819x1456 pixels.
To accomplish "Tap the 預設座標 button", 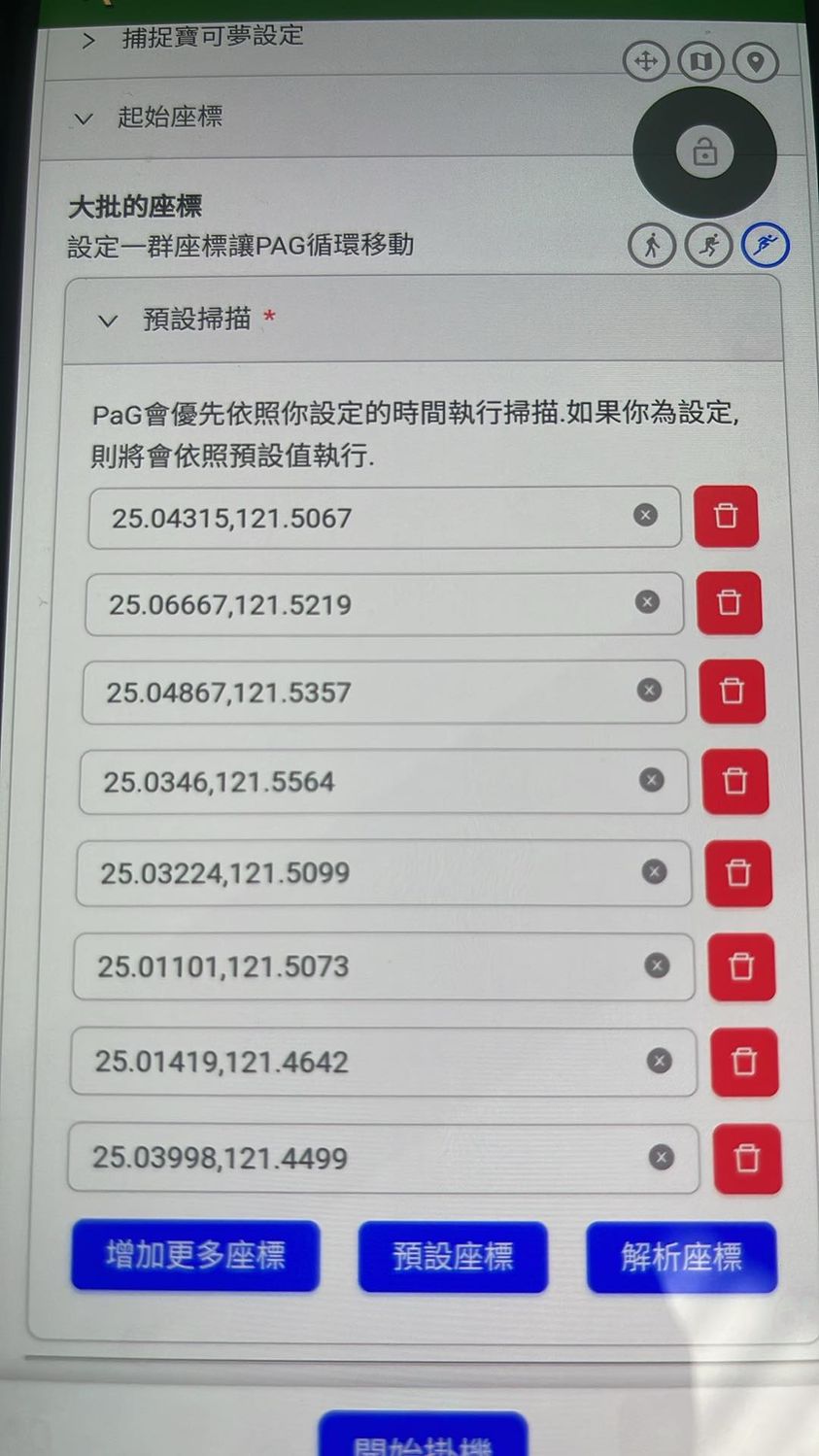I will tap(453, 1257).
